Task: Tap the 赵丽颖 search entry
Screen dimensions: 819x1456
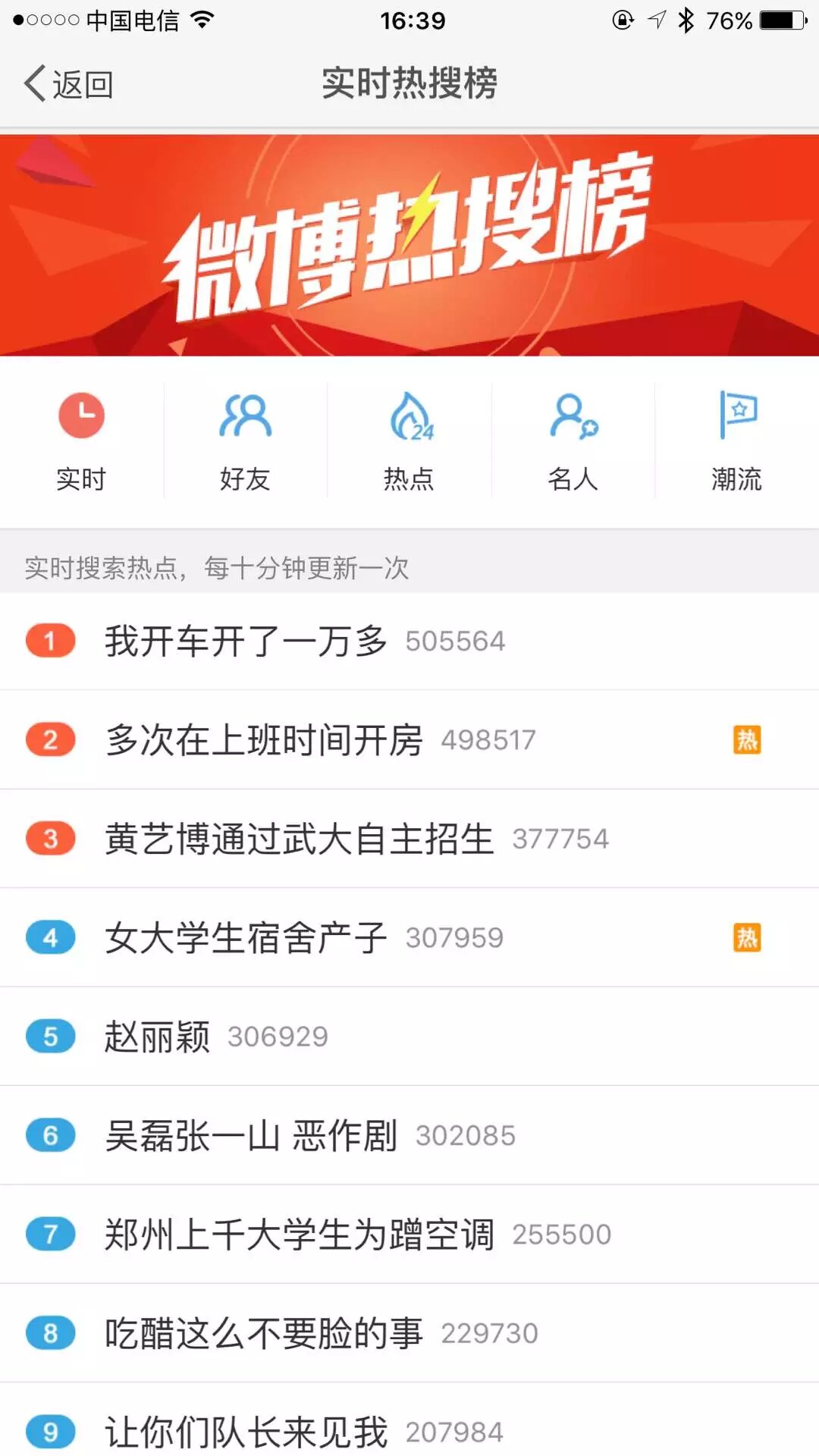Action: pyautogui.click(x=157, y=1037)
